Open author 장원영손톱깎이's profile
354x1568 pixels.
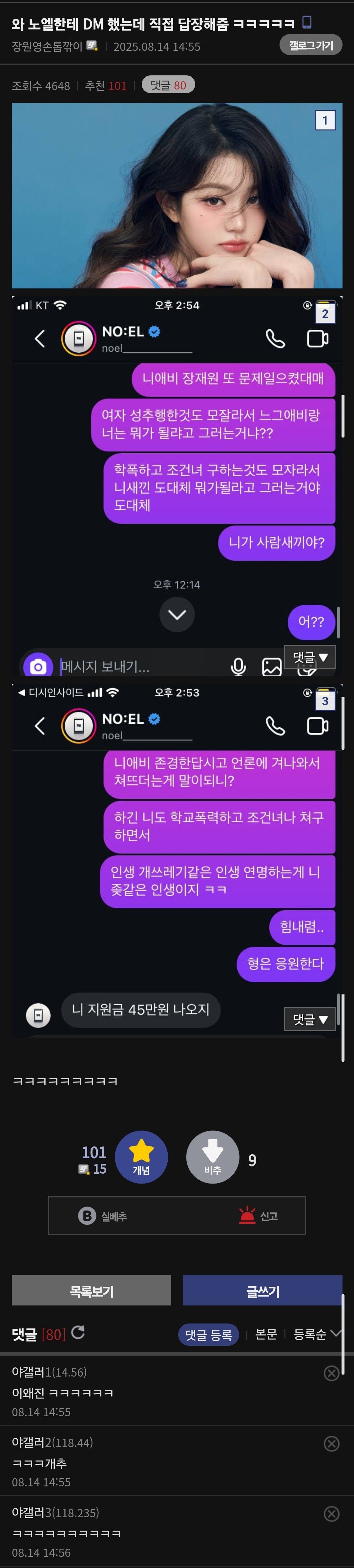point(47,46)
